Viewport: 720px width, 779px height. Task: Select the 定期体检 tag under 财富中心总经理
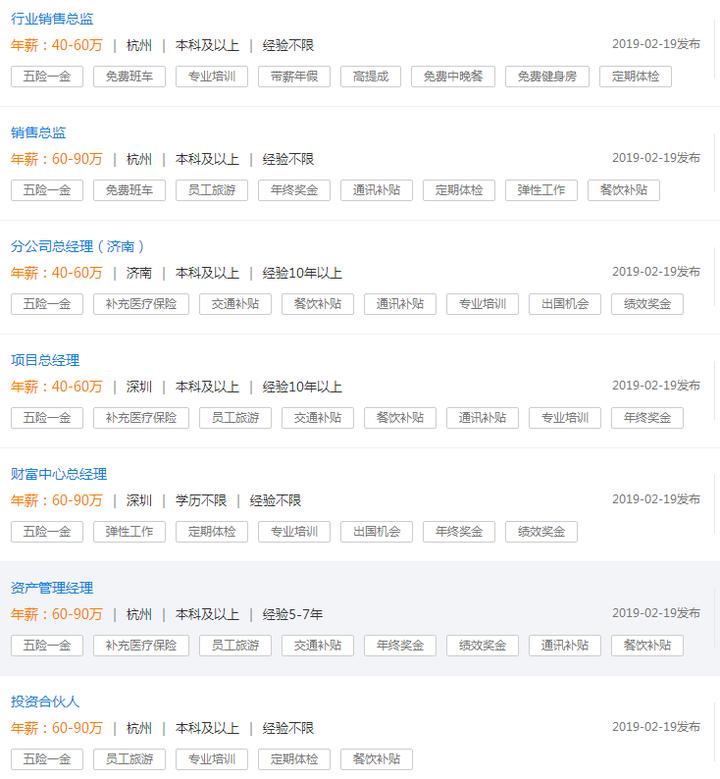(x=209, y=532)
